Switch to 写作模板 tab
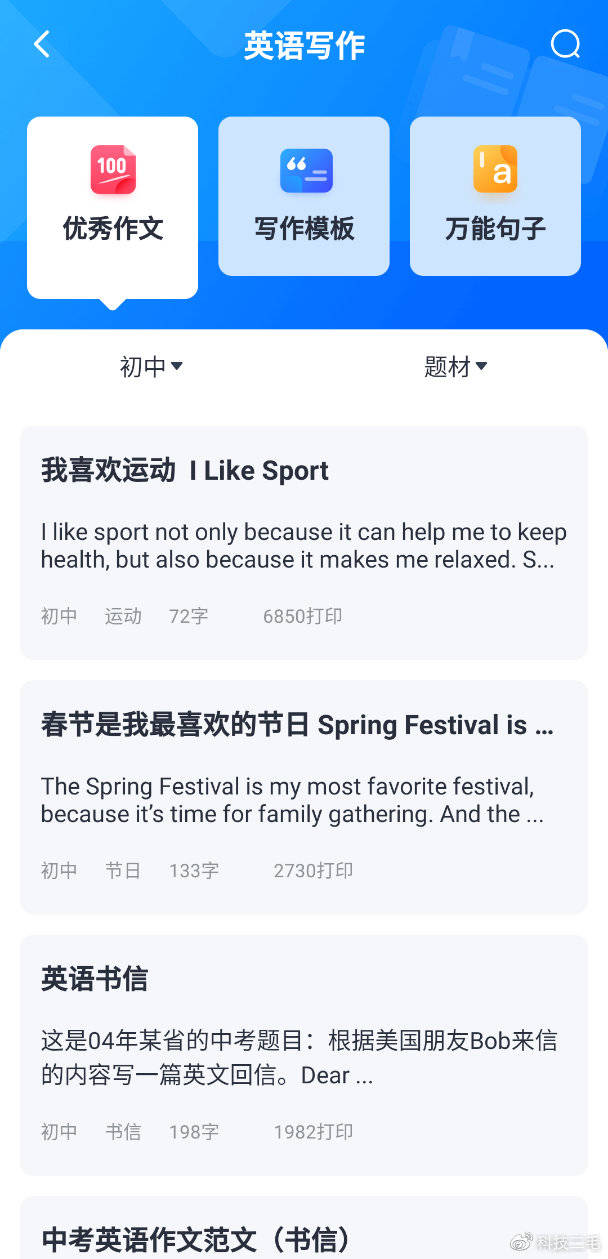The width and height of the screenshot is (608, 1259). (304, 196)
